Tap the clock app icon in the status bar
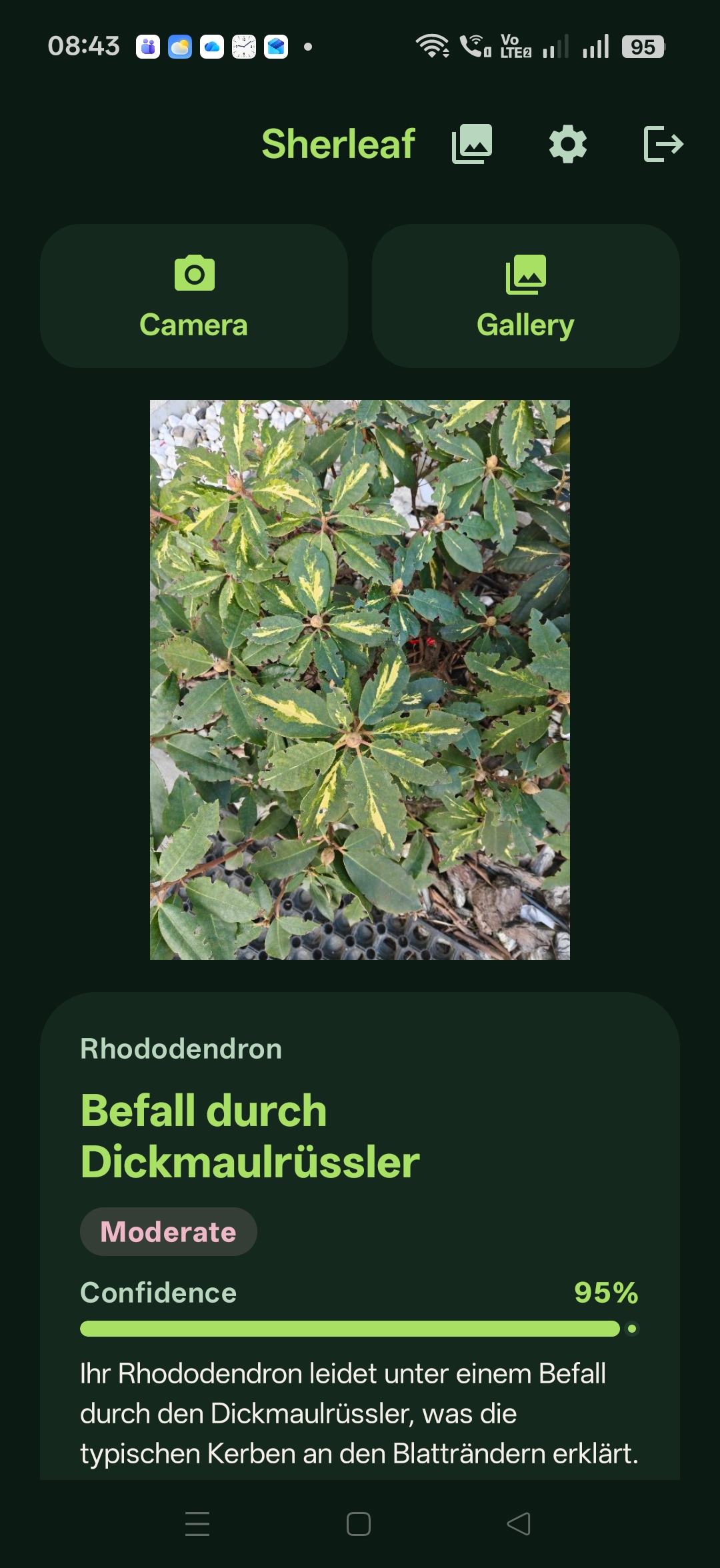This screenshot has width=720, height=1568. (244, 47)
